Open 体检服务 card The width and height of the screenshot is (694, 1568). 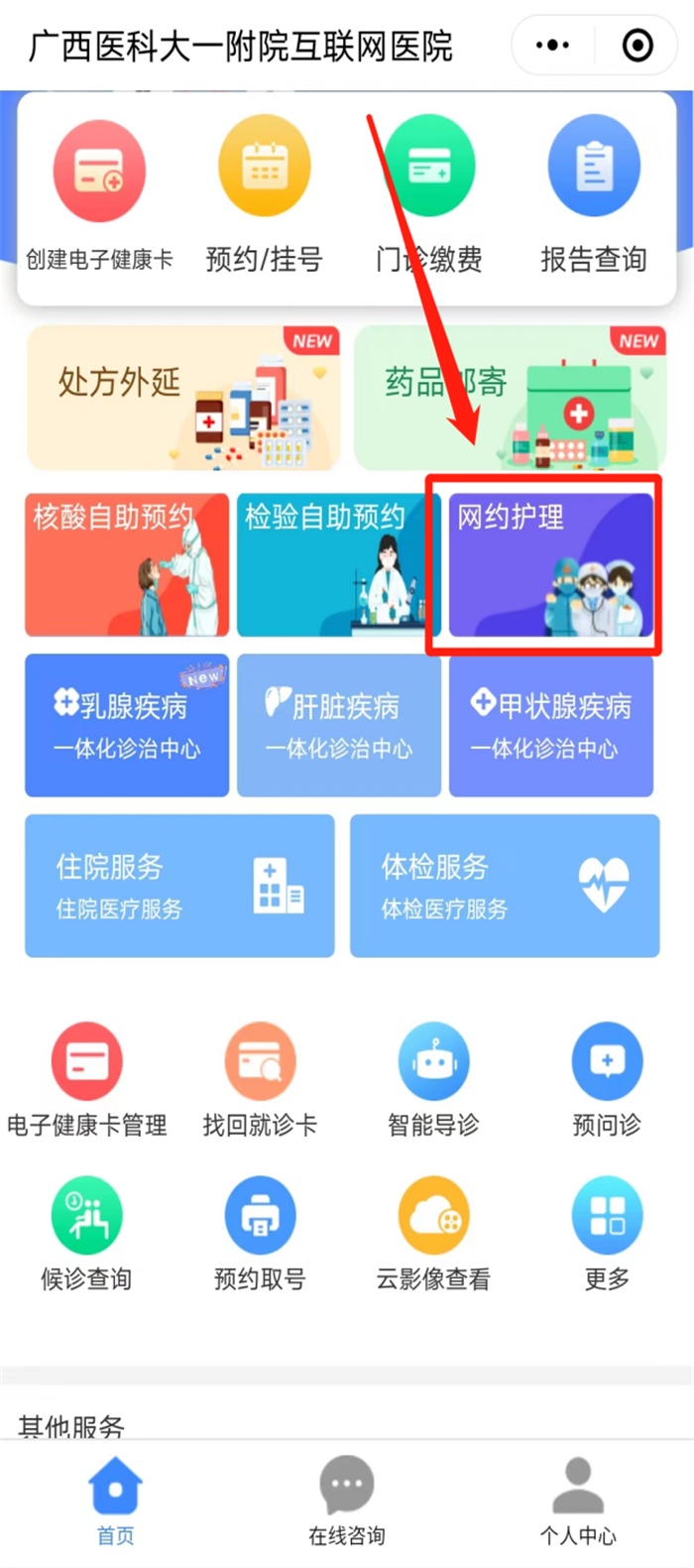[x=505, y=886]
